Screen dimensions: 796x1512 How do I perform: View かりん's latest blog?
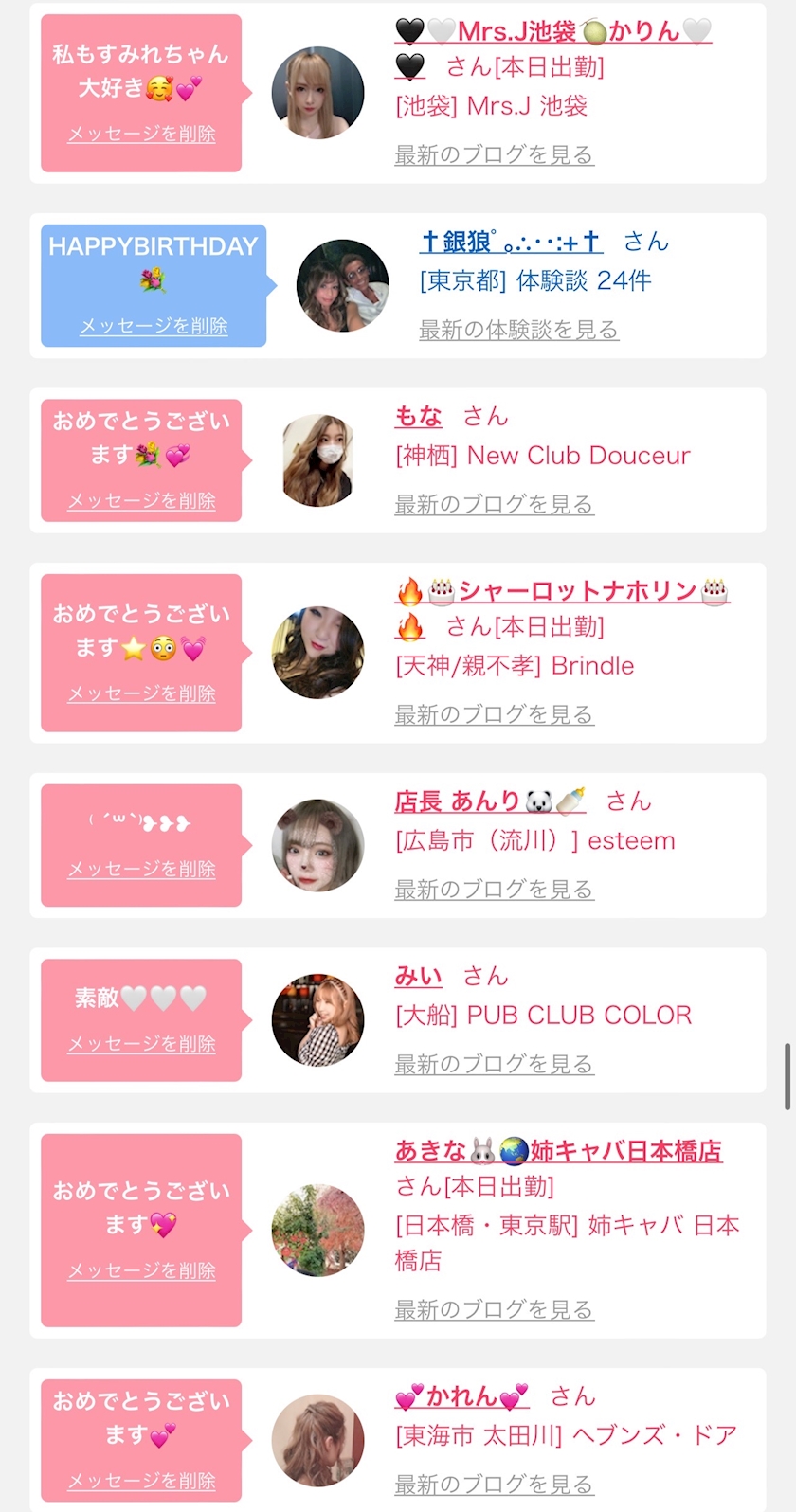pos(494,154)
